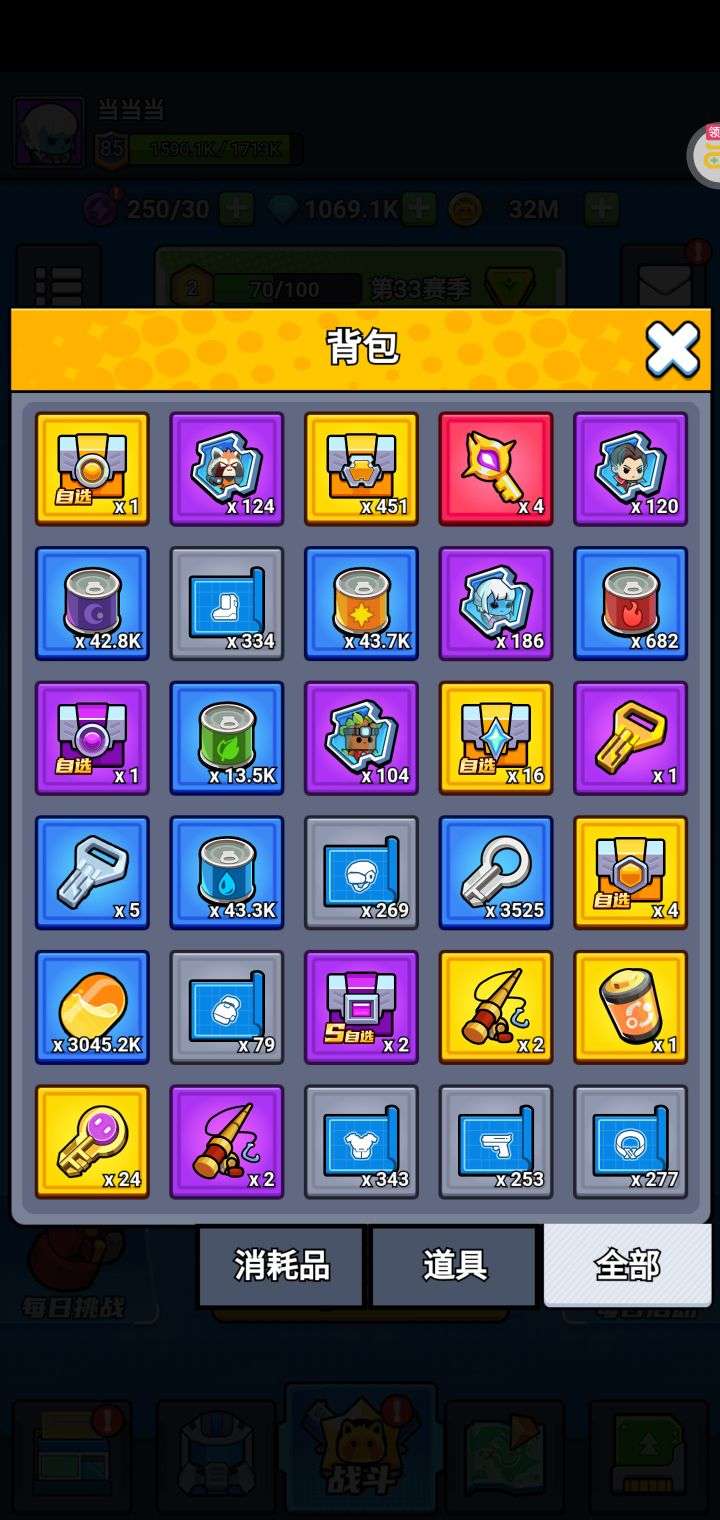Select the boot blueprint x334 item

(227, 603)
